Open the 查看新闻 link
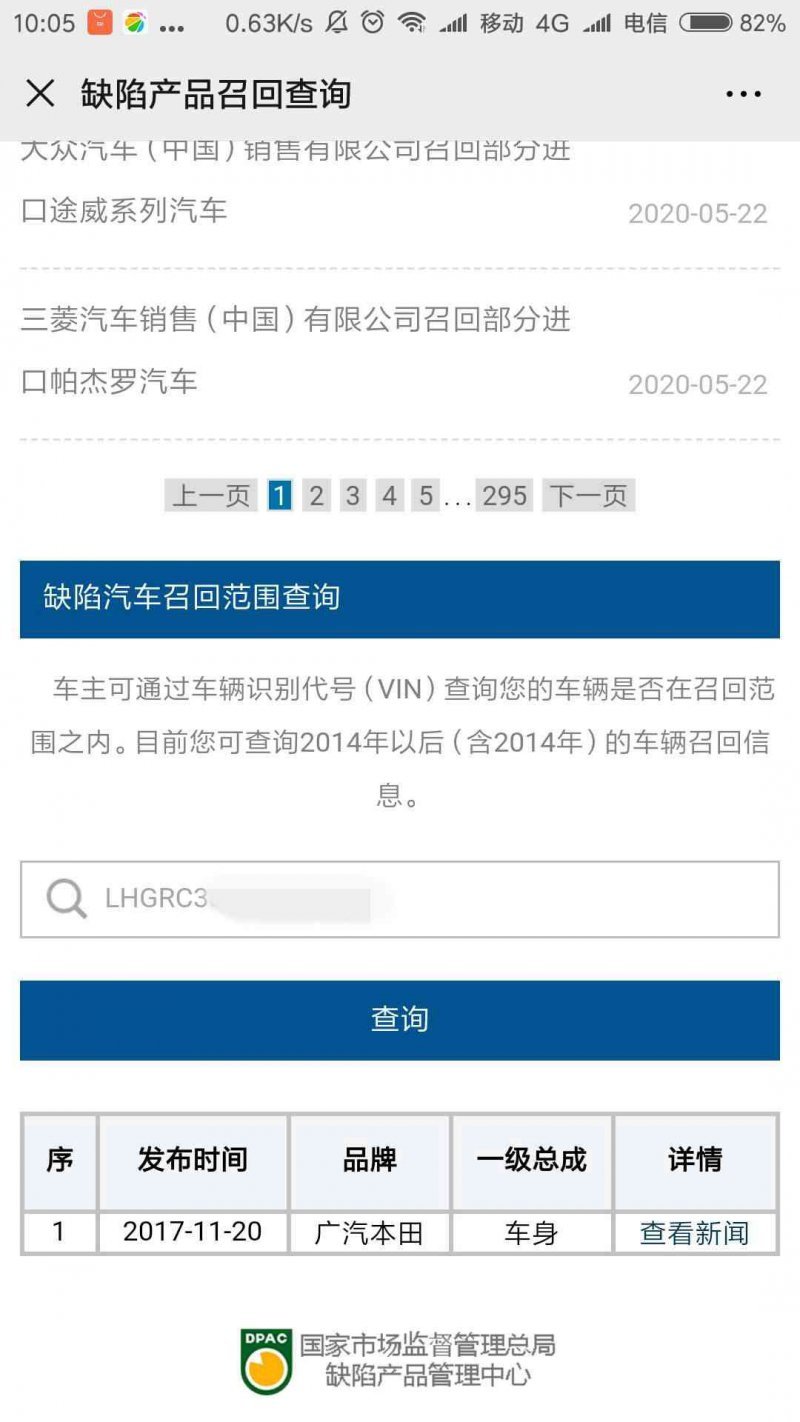 (694, 1232)
